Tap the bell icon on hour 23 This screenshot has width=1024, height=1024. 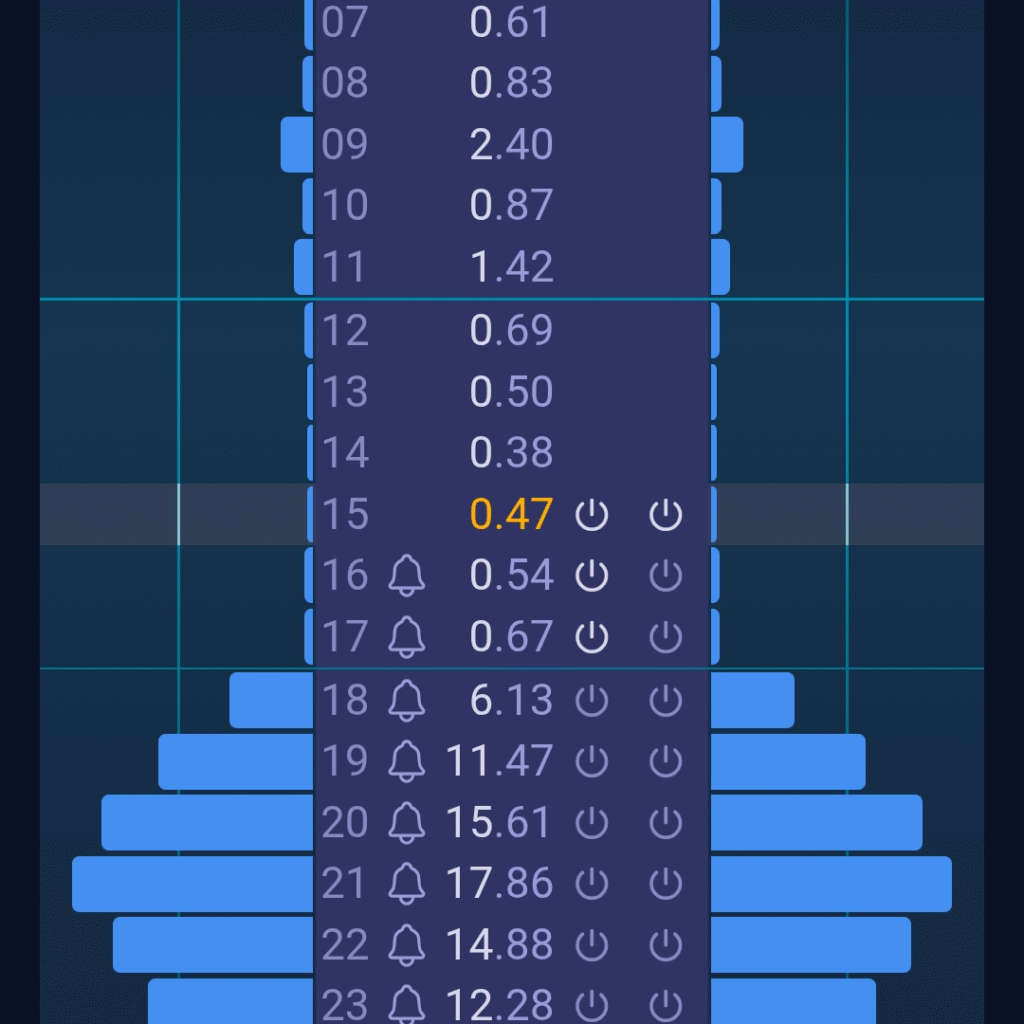(x=406, y=1005)
